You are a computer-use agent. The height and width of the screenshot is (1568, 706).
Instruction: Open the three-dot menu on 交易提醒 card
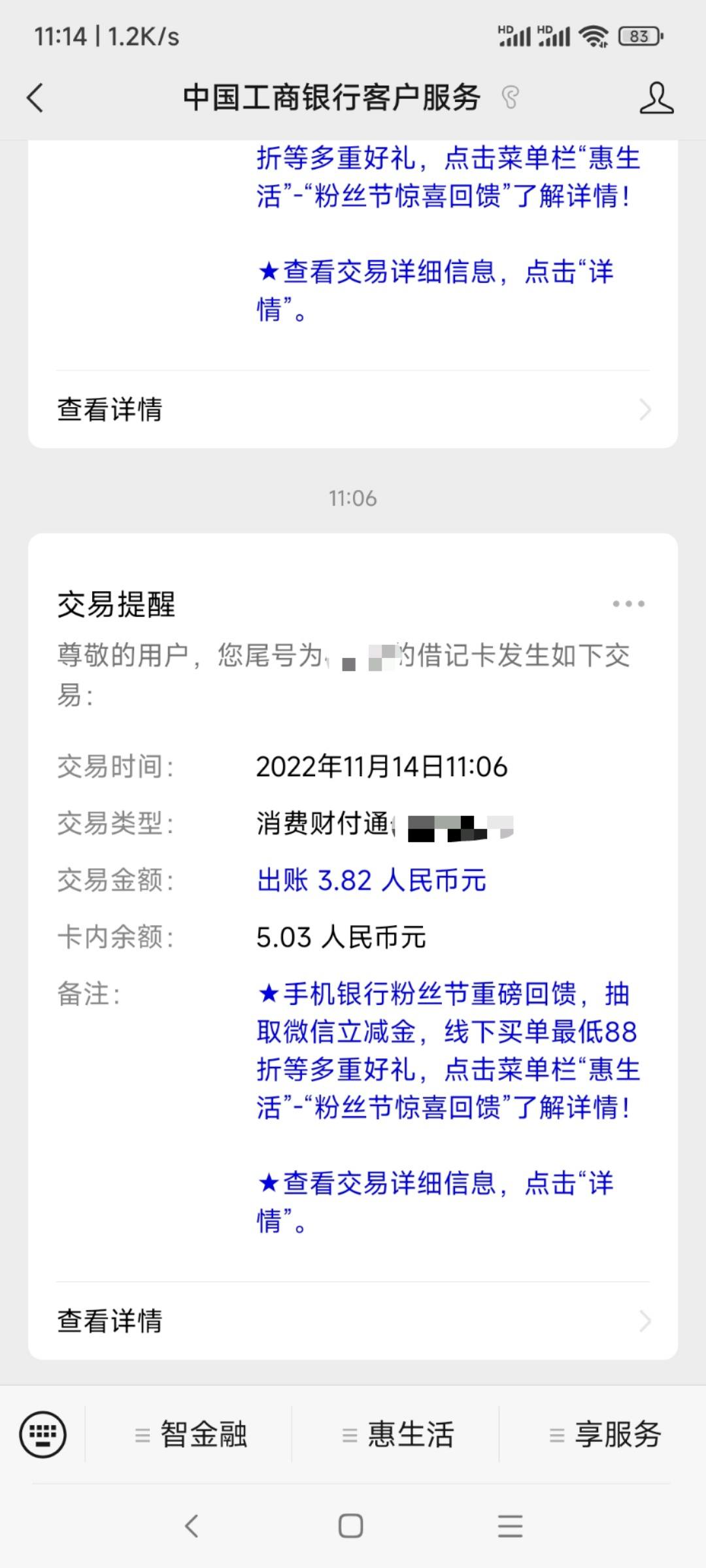tap(628, 604)
